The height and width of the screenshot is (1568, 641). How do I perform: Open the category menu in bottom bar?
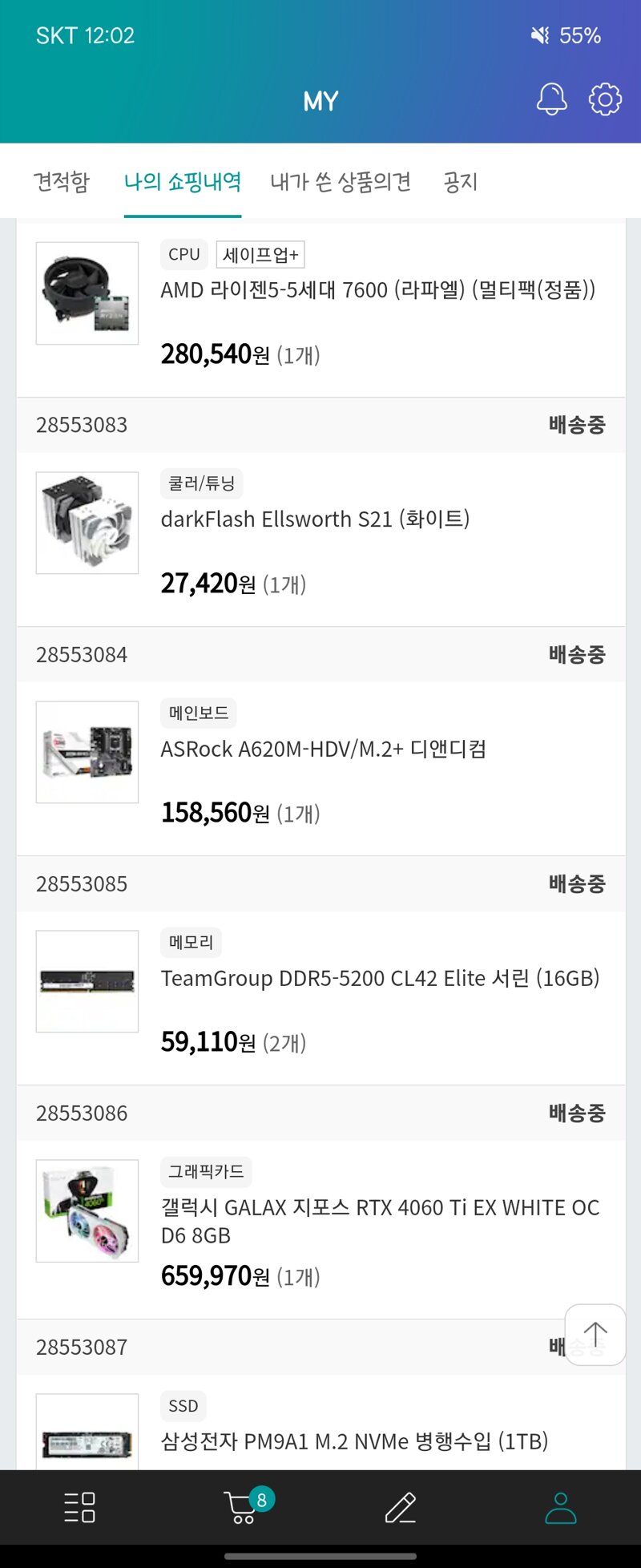pyautogui.click(x=79, y=1507)
